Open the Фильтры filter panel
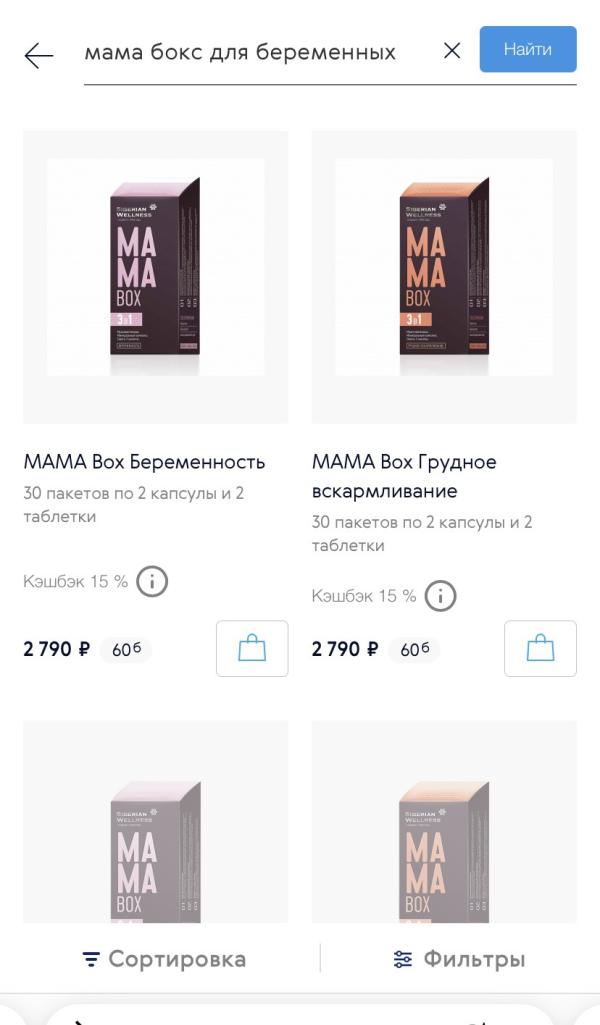This screenshot has height=1025, width=600. [x=458, y=959]
